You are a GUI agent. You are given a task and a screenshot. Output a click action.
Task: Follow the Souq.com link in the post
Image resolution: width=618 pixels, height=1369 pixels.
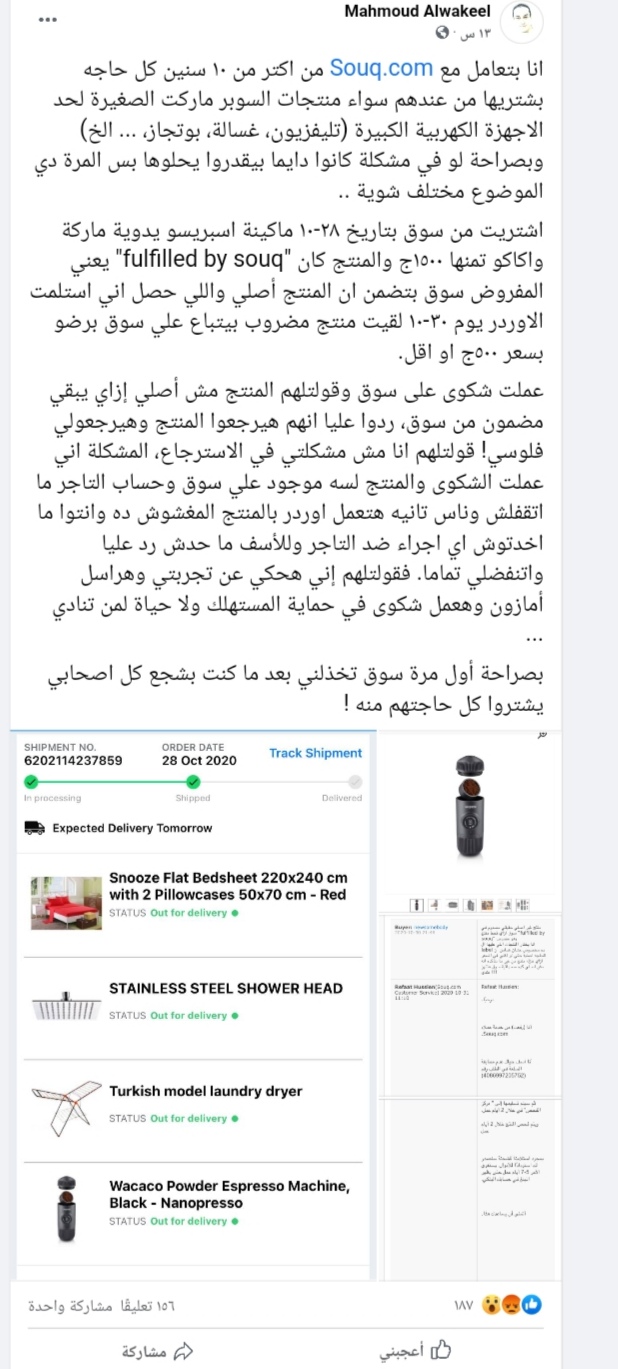coord(381,69)
